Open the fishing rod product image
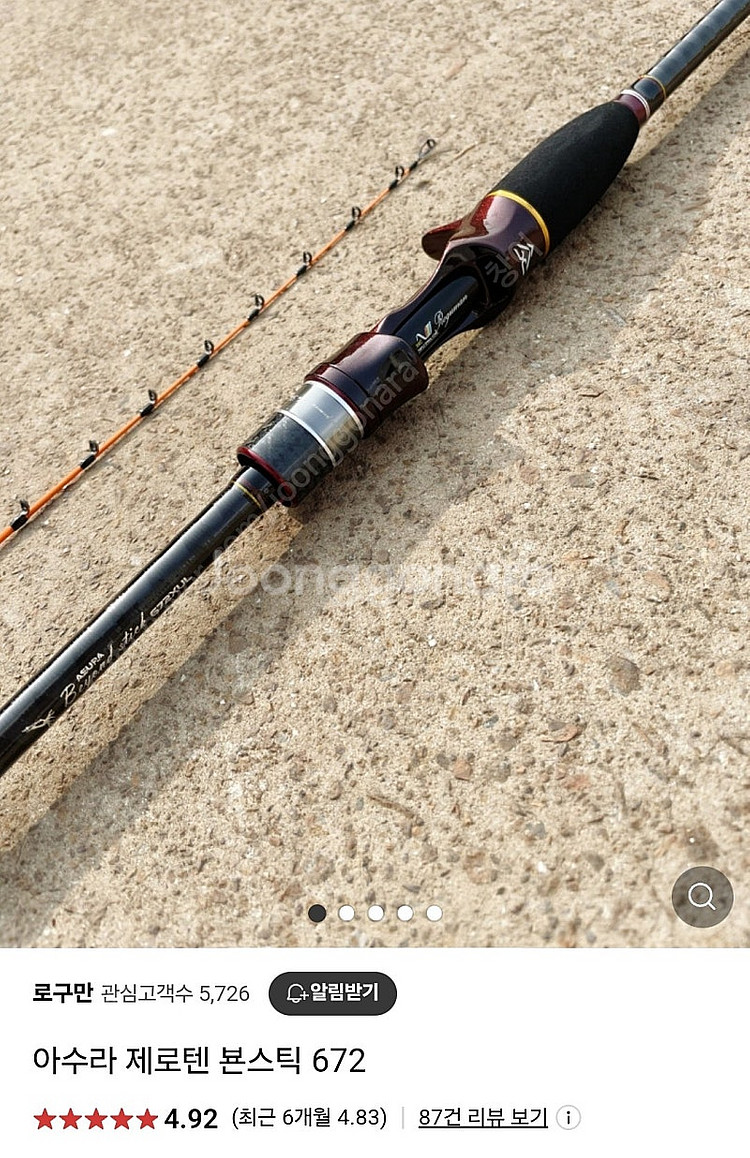The width and height of the screenshot is (750, 1158). click(x=375, y=450)
